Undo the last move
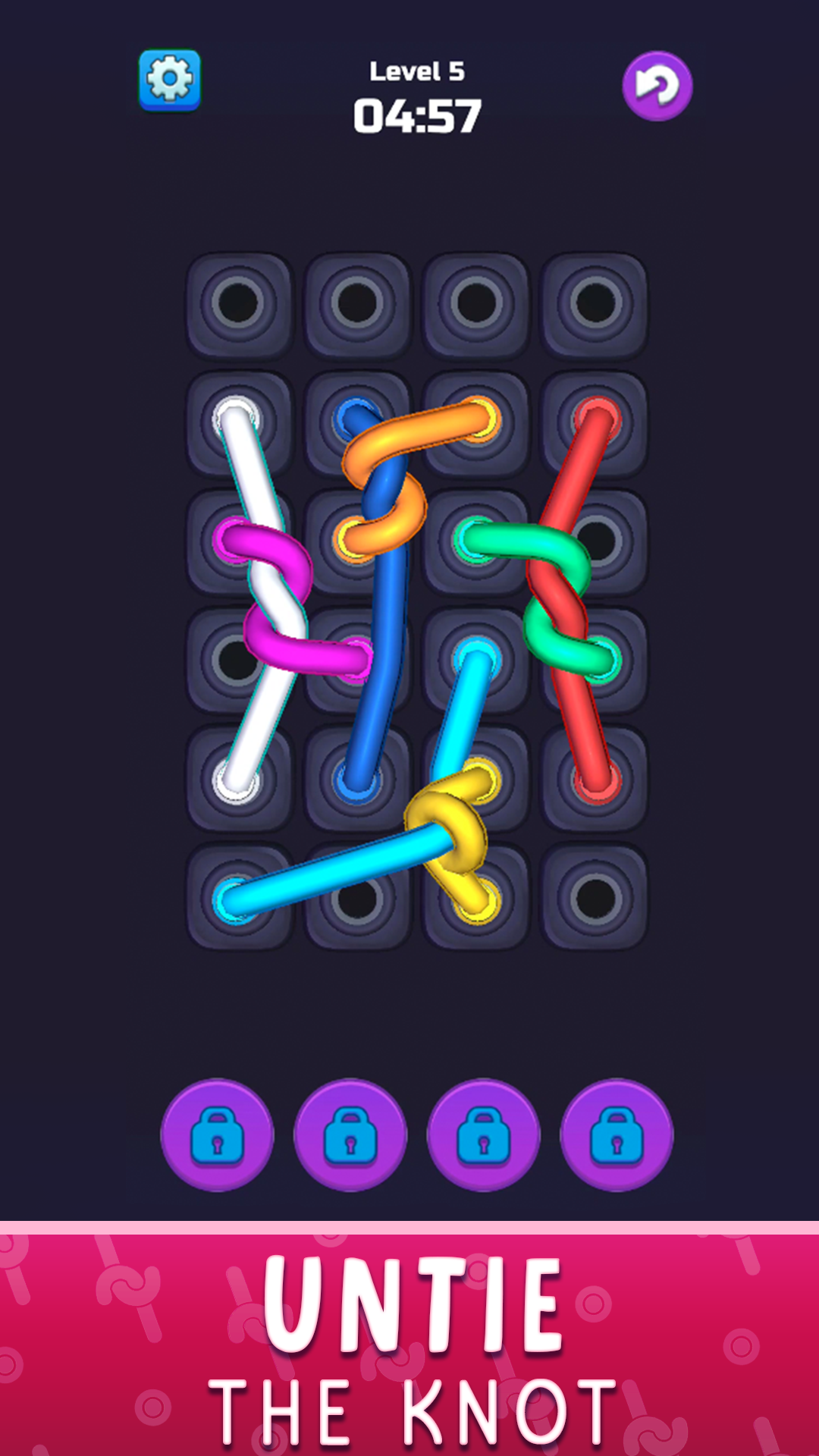The image size is (819, 1456). [x=657, y=86]
